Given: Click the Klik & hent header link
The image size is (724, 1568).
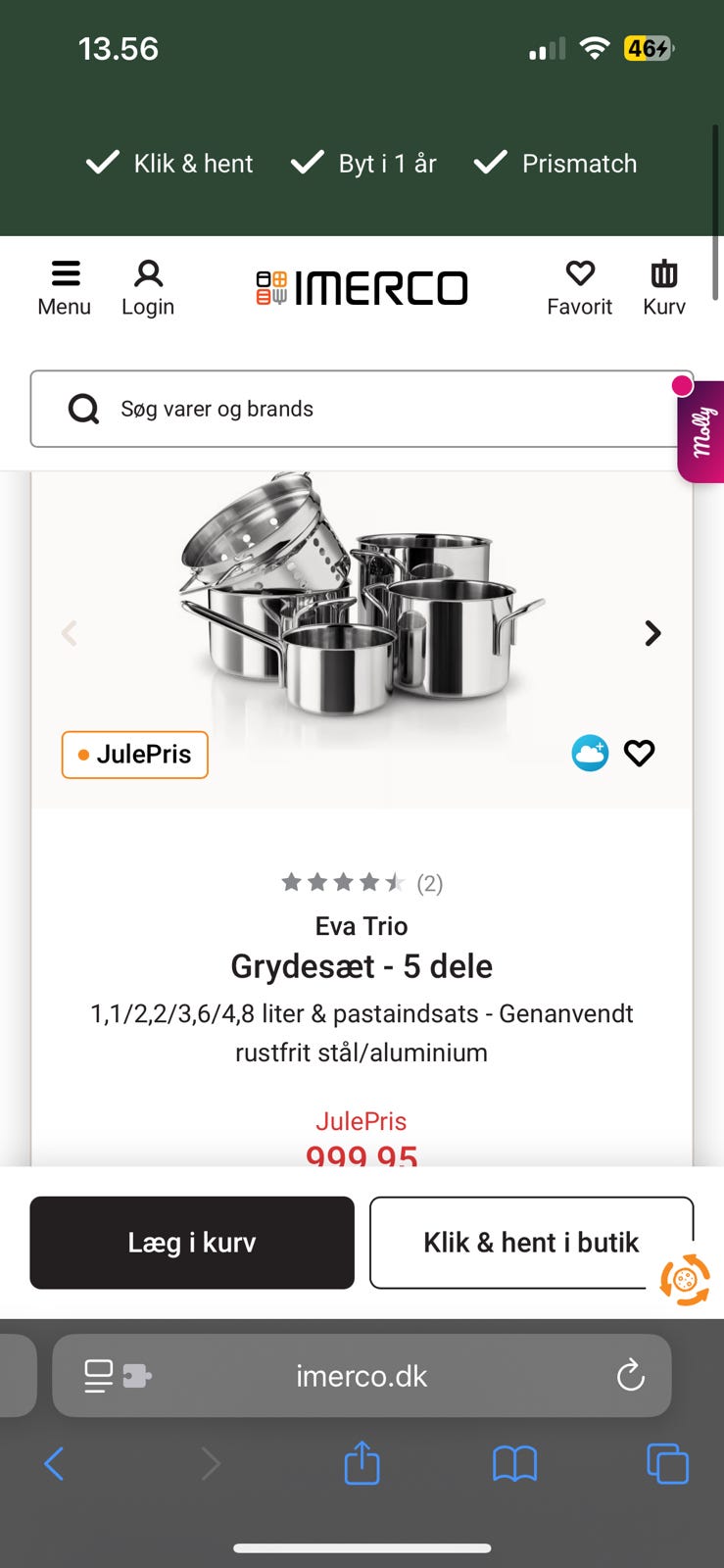Looking at the screenshot, I should 169,163.
